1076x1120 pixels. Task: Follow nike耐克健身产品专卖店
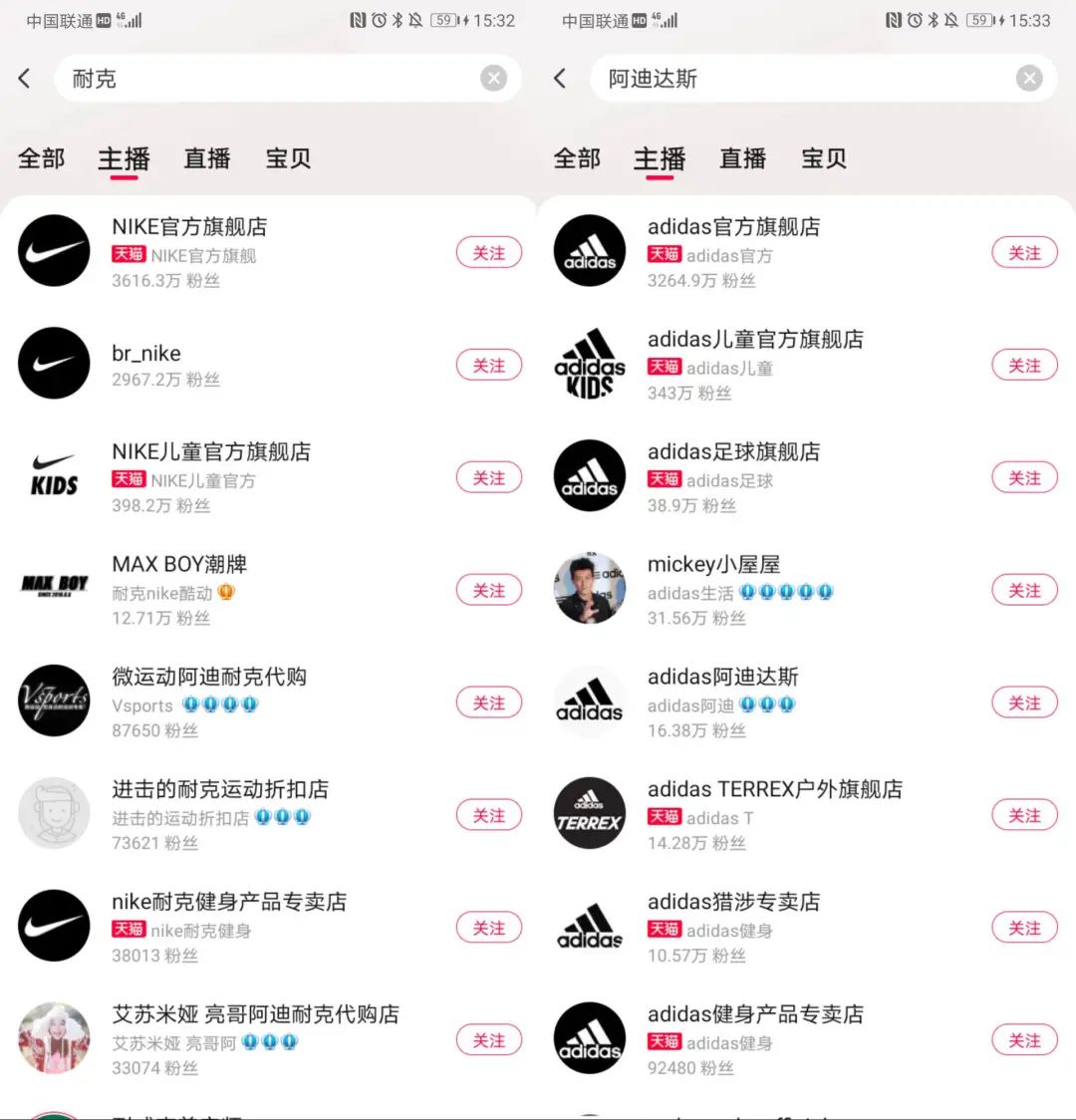(x=488, y=928)
